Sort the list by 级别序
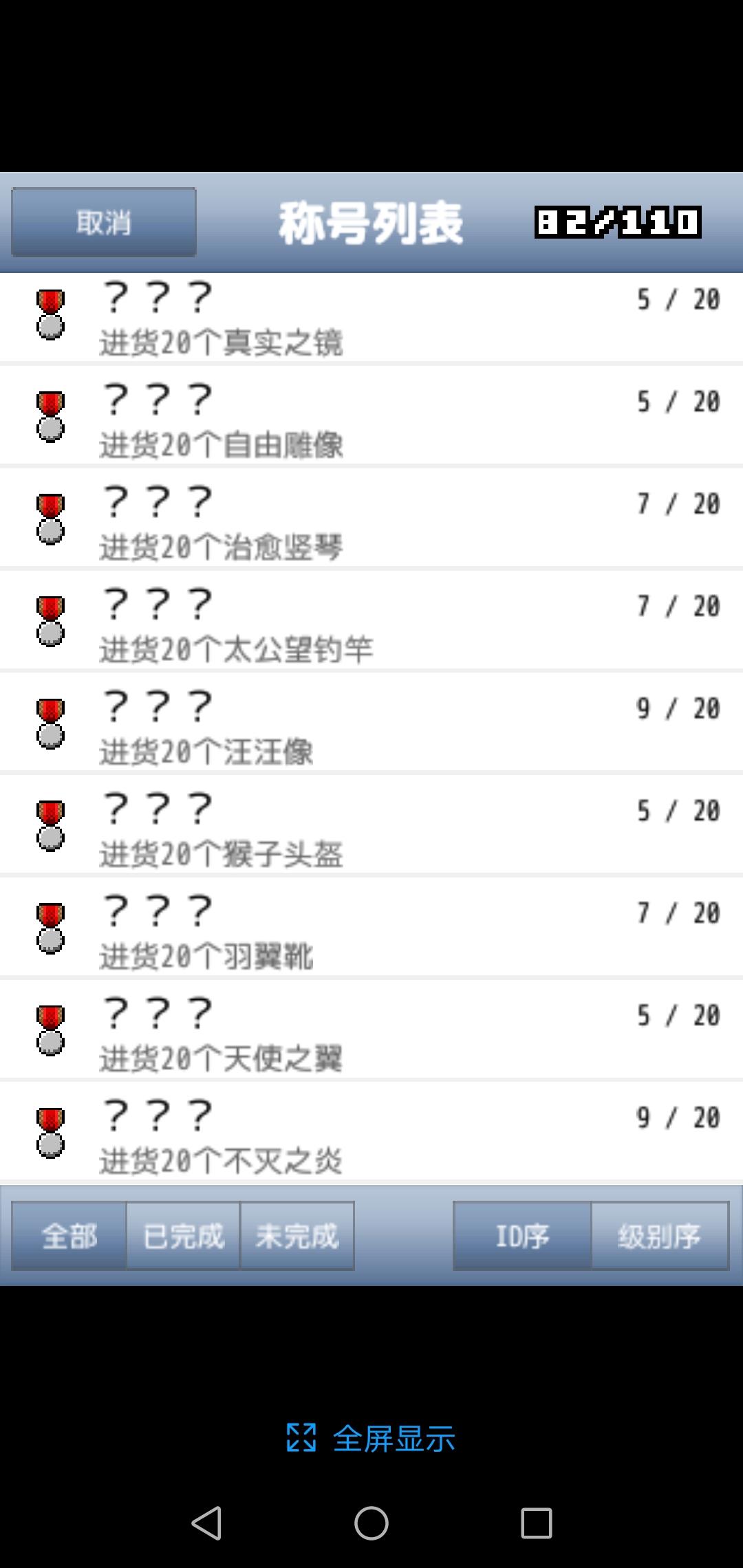 click(660, 1235)
